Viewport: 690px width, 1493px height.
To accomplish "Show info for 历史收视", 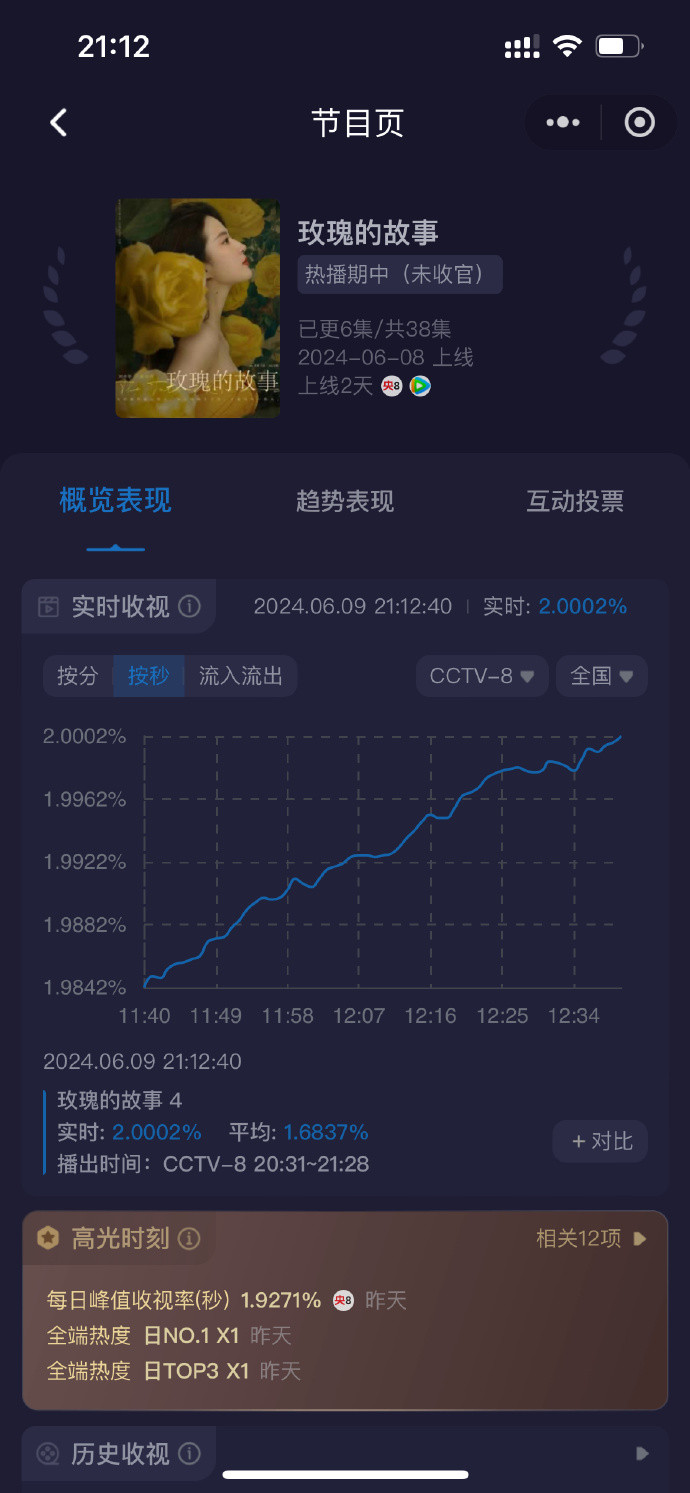I will coord(189,1453).
